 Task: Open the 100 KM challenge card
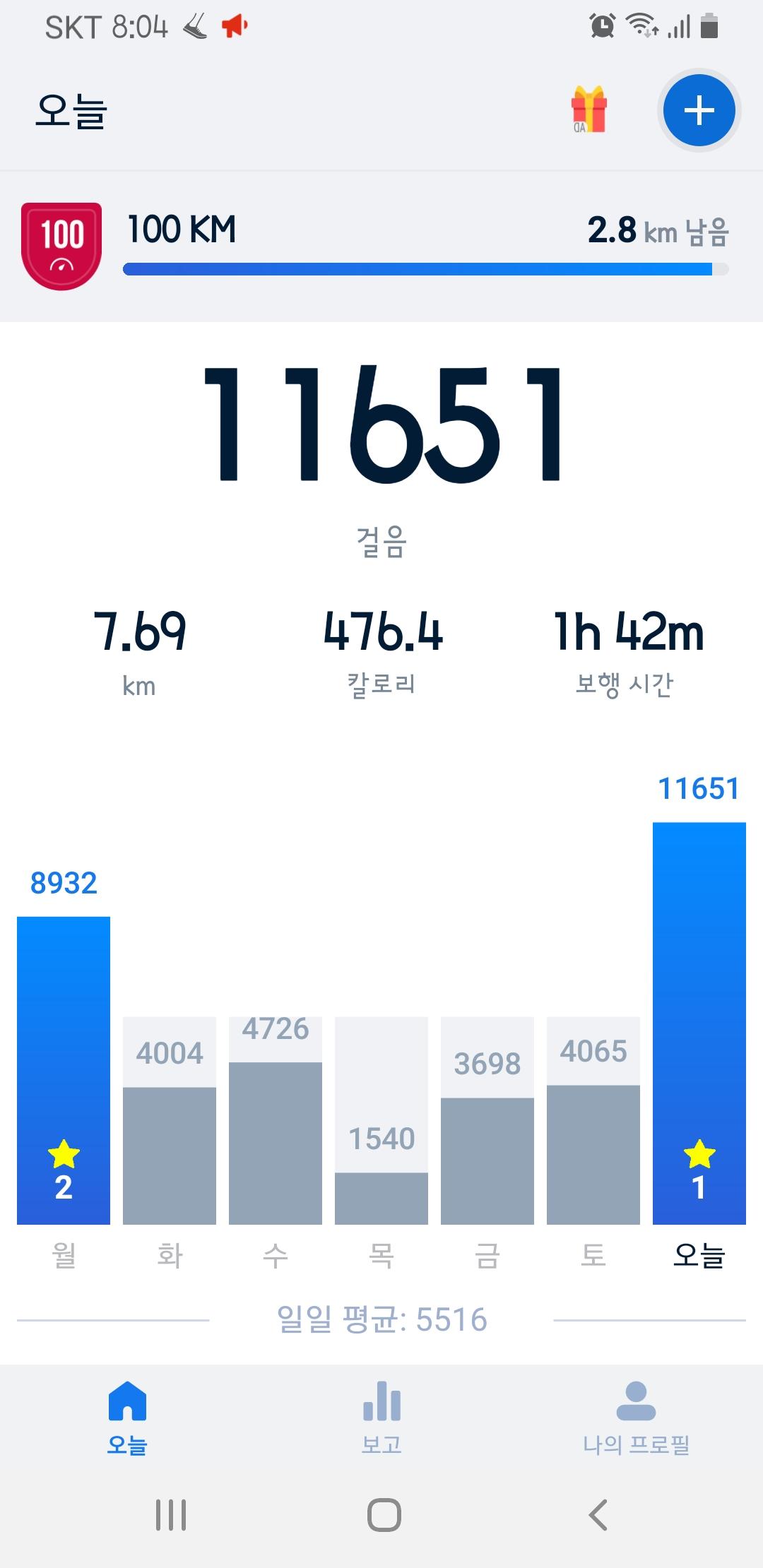[x=381, y=246]
